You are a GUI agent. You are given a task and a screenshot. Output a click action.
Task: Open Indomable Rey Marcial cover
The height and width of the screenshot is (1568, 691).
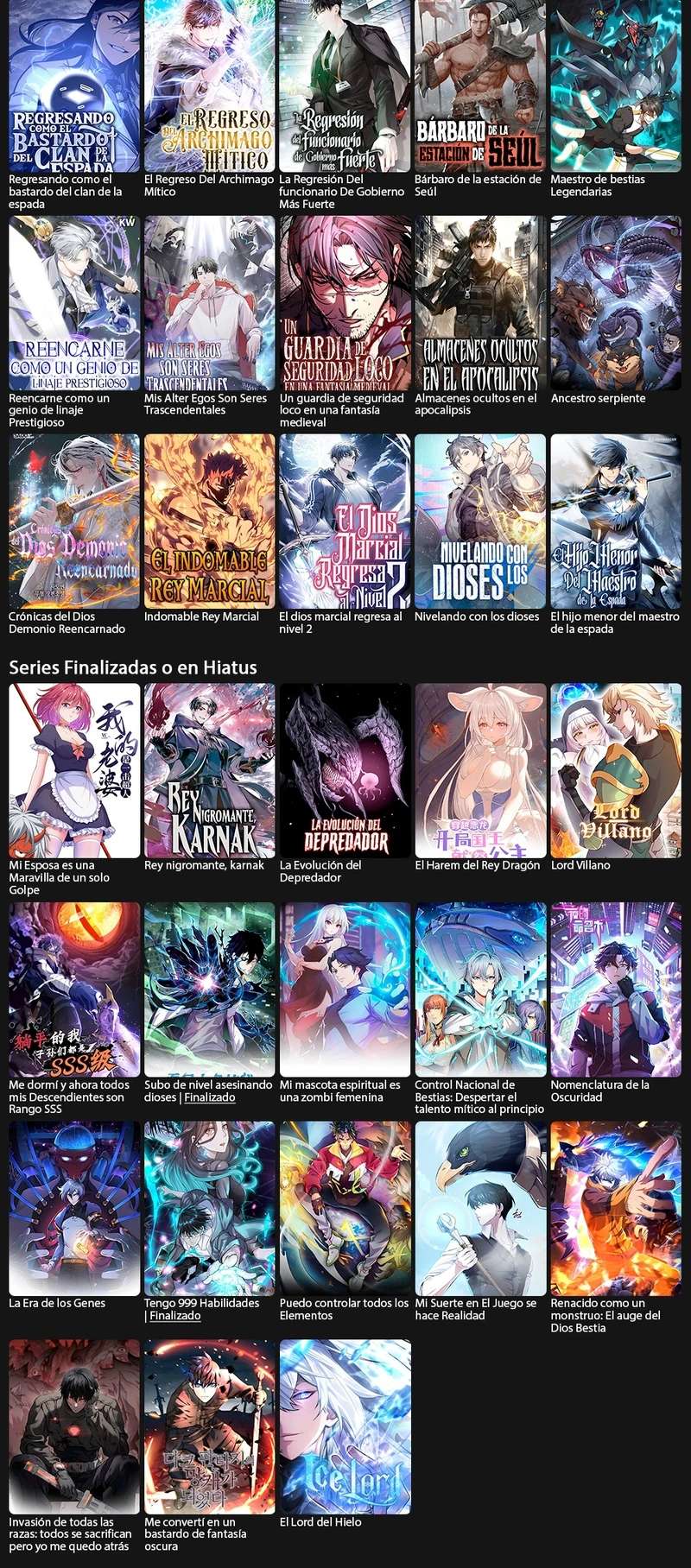tap(209, 521)
